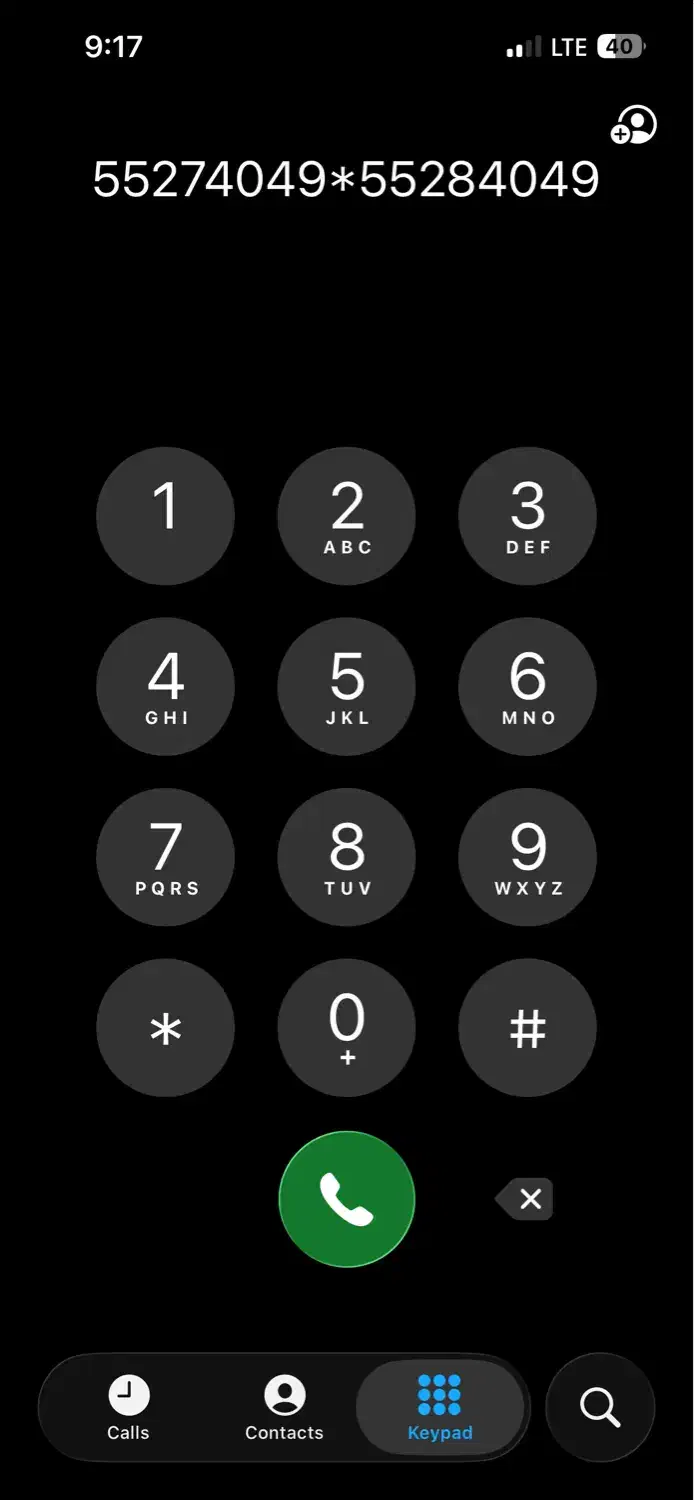Delete the last digit entered
Viewport: 694px width, 1500px height.
coord(526,1199)
